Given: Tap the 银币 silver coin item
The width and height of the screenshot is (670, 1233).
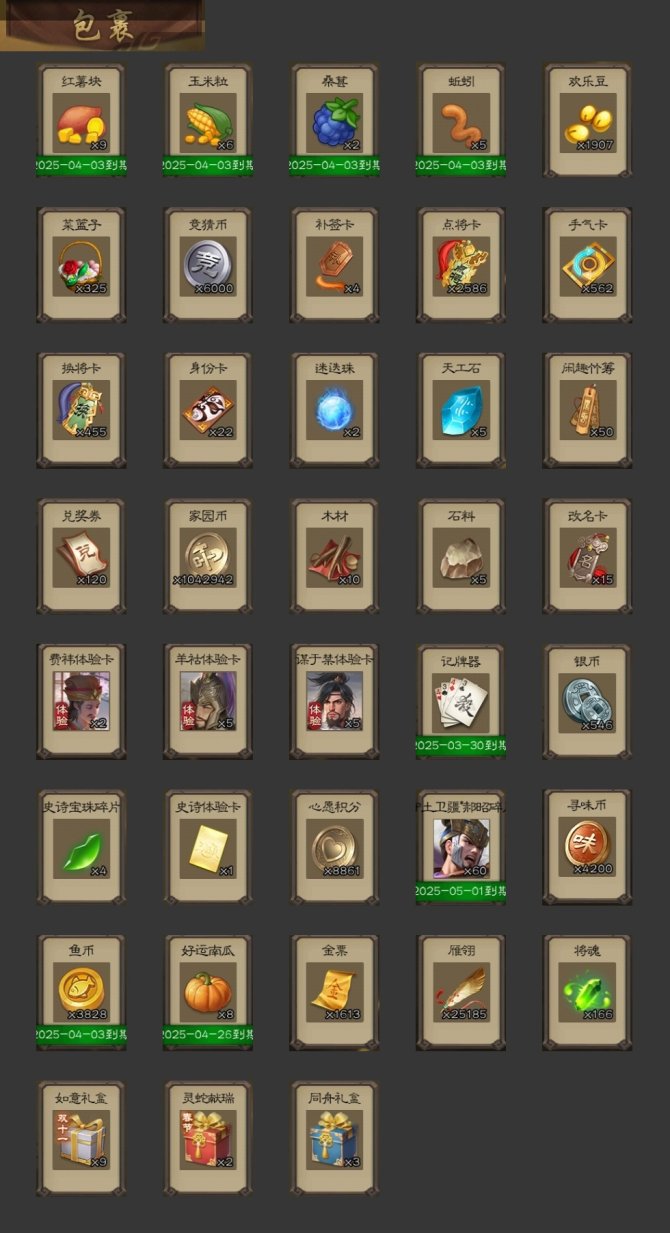Looking at the screenshot, I should pos(588,702).
